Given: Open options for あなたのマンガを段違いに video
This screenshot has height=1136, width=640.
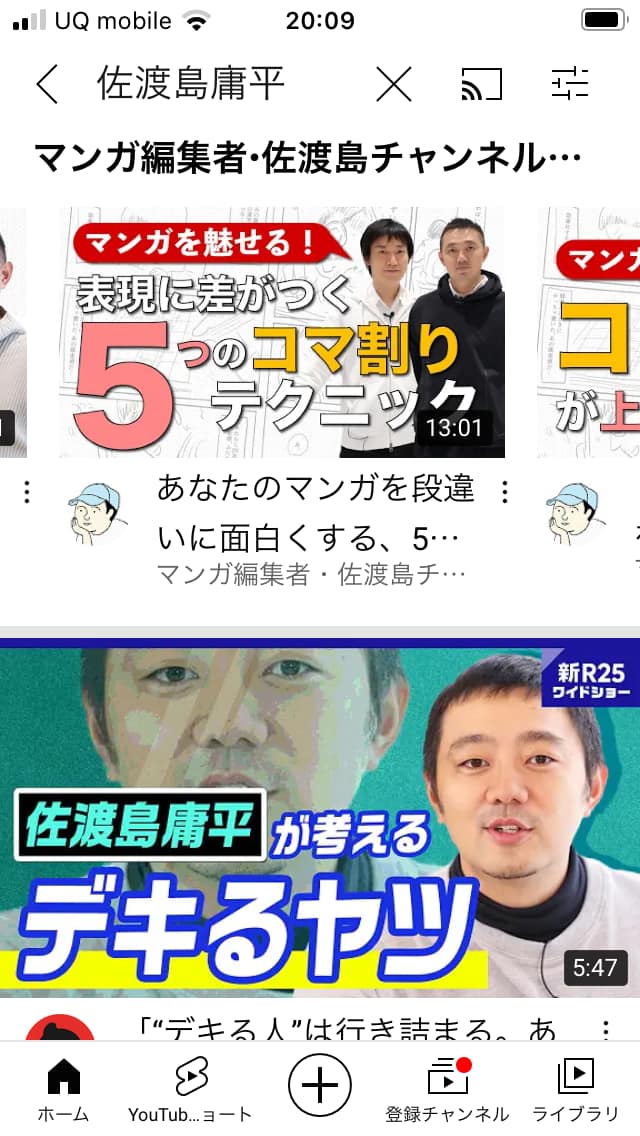Looking at the screenshot, I should [x=505, y=492].
